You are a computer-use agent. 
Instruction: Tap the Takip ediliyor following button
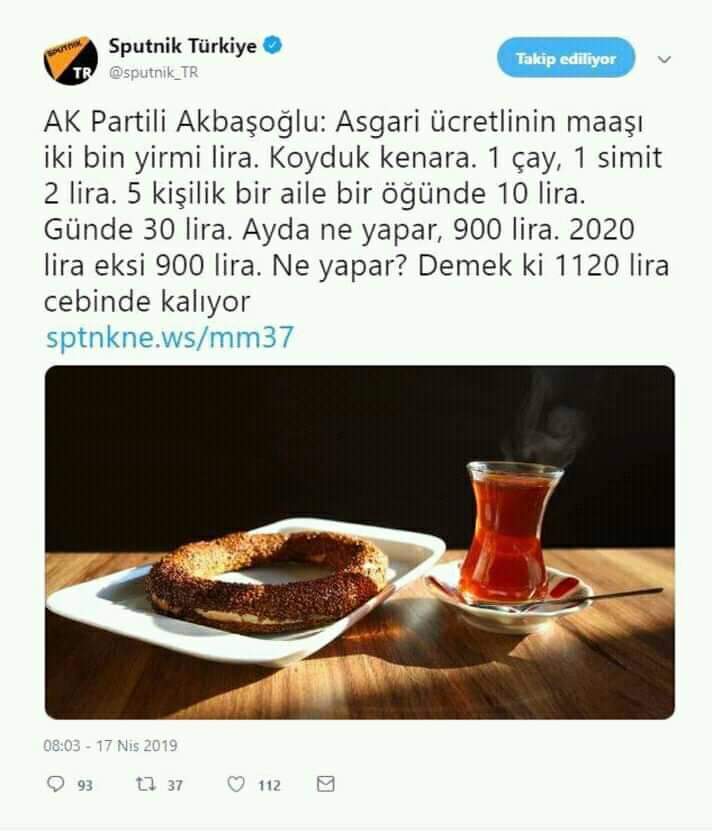click(566, 58)
